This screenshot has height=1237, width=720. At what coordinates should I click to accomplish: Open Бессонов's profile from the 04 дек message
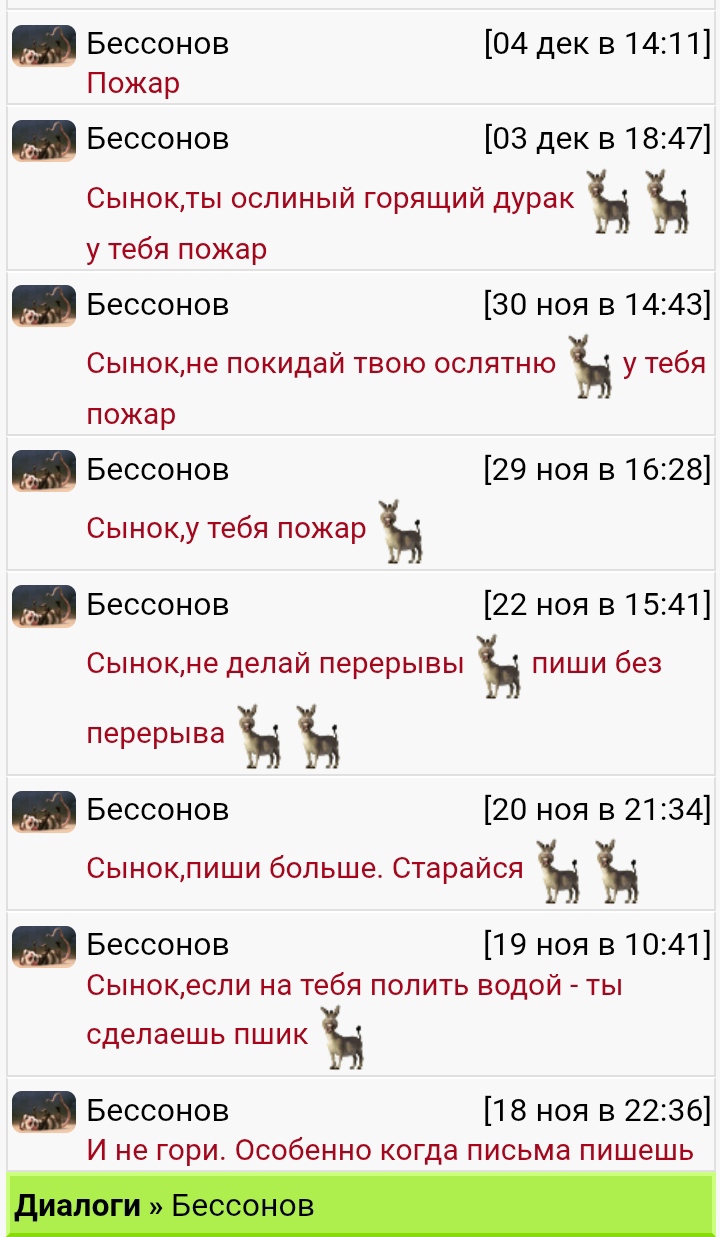click(x=157, y=43)
